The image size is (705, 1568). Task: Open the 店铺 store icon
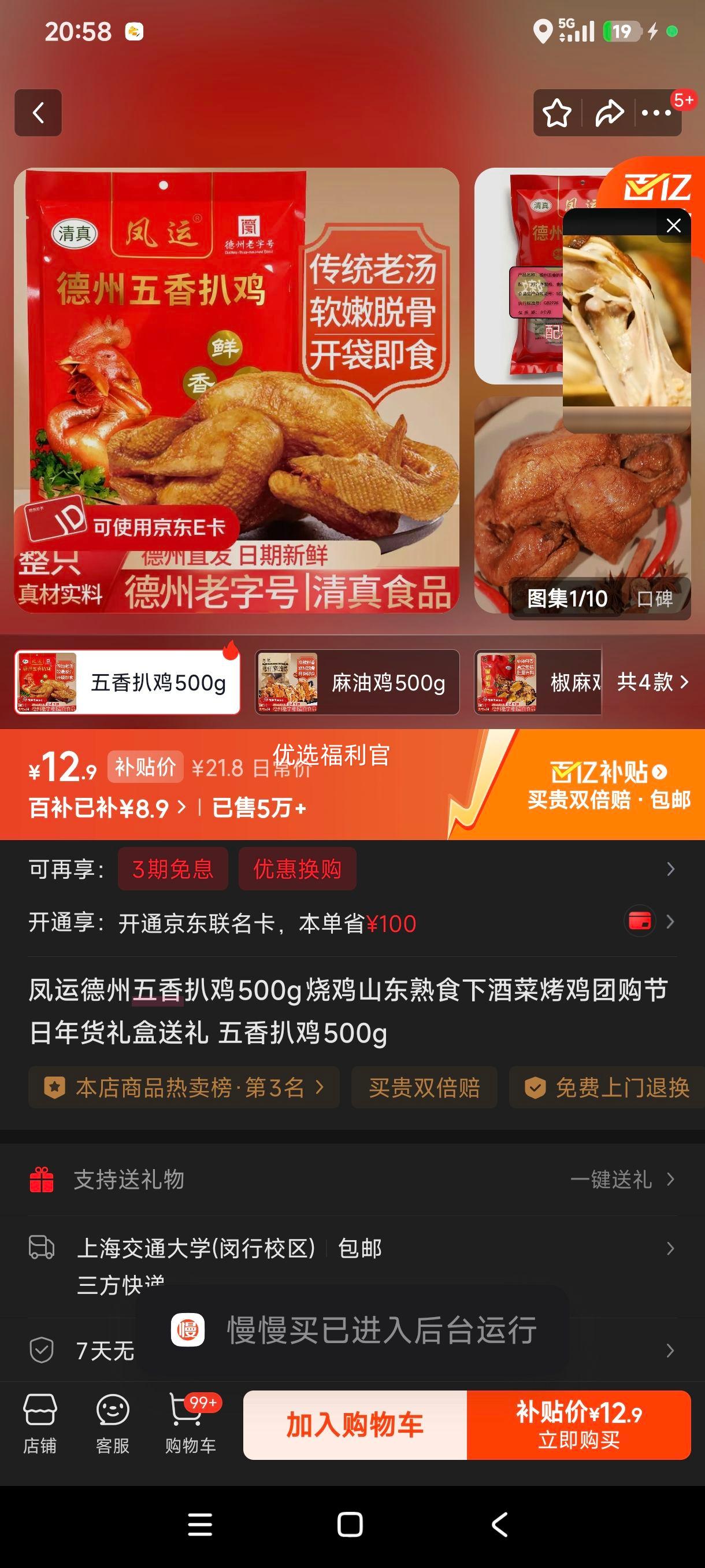pyautogui.click(x=39, y=1421)
